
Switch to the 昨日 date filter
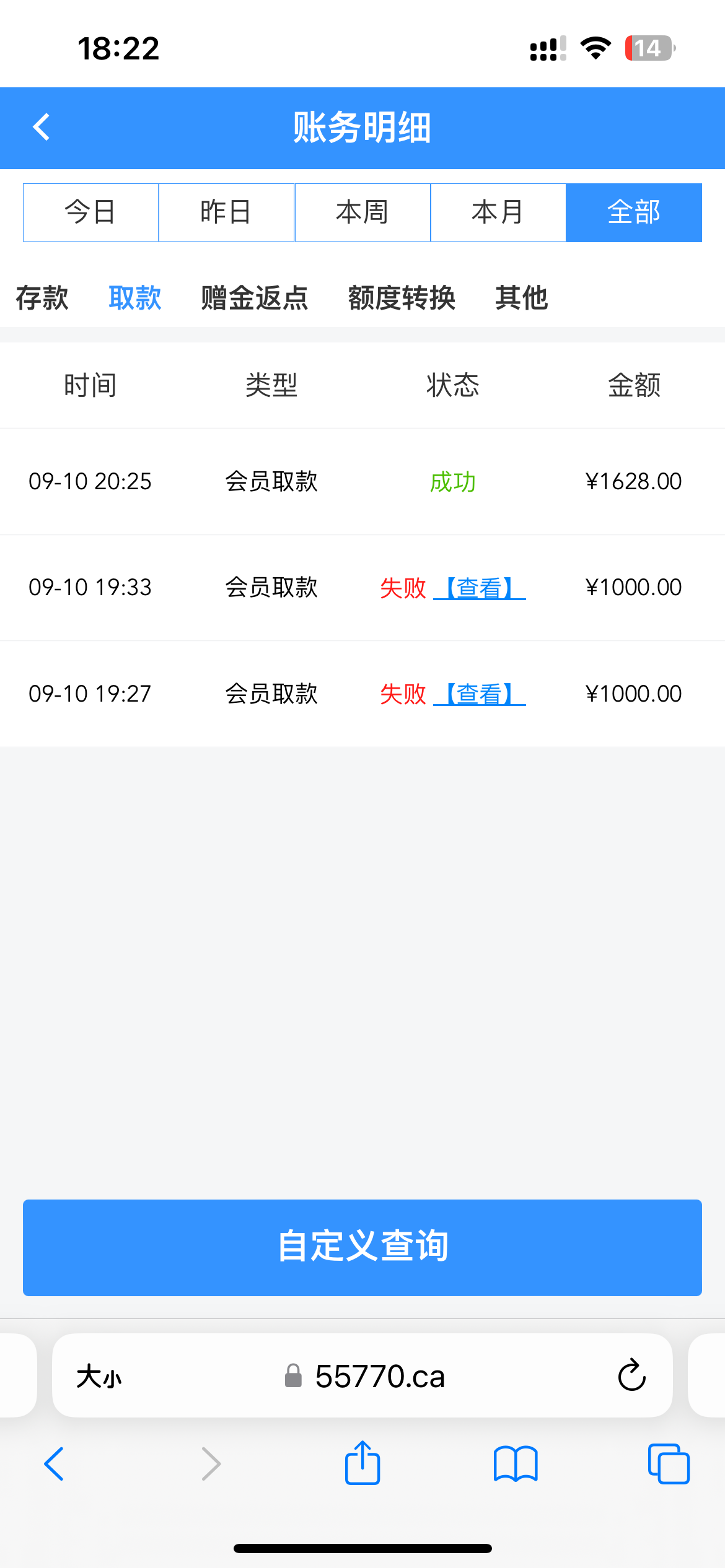(x=226, y=212)
